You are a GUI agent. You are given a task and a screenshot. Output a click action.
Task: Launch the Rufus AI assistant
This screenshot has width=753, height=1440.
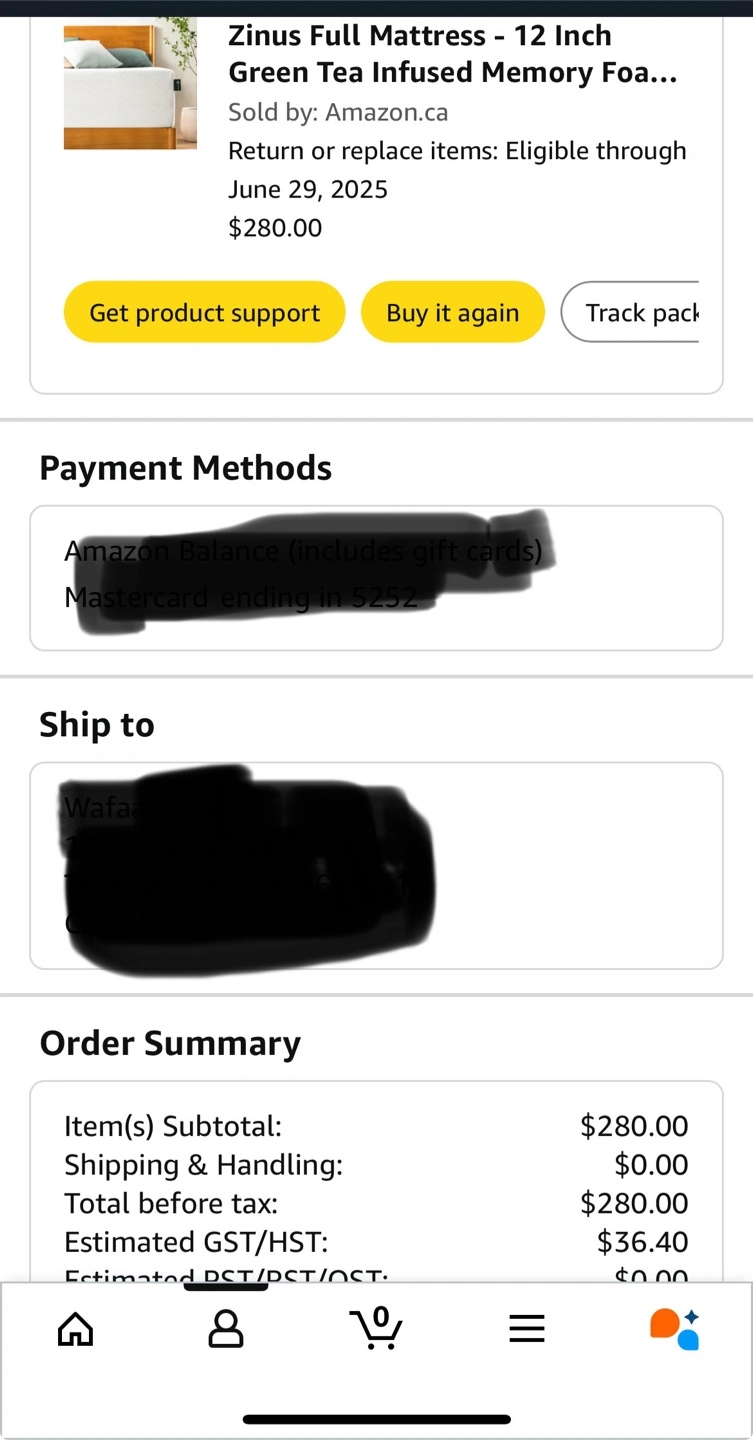(675, 1329)
